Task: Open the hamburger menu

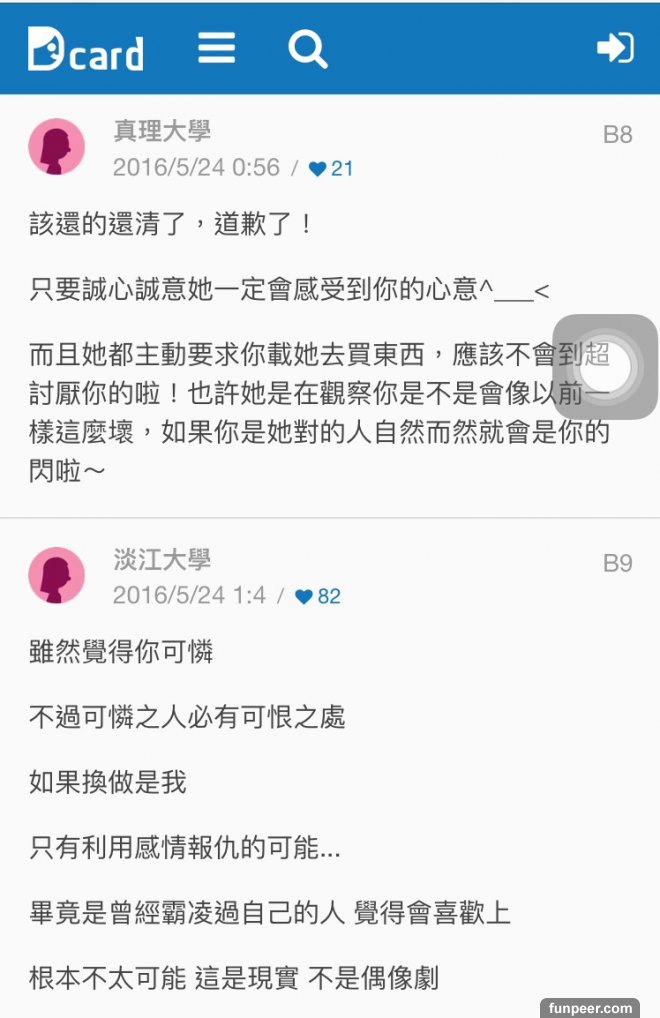Action: point(216,48)
